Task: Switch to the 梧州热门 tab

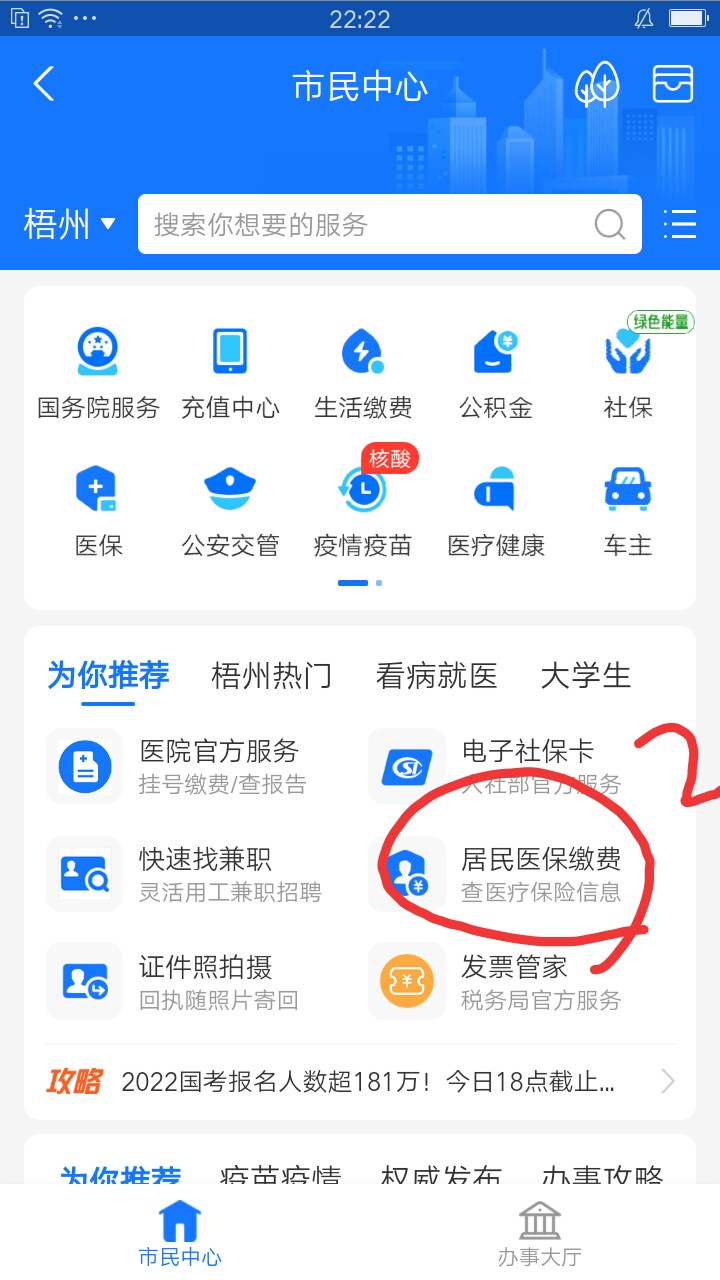Action: pos(271,676)
